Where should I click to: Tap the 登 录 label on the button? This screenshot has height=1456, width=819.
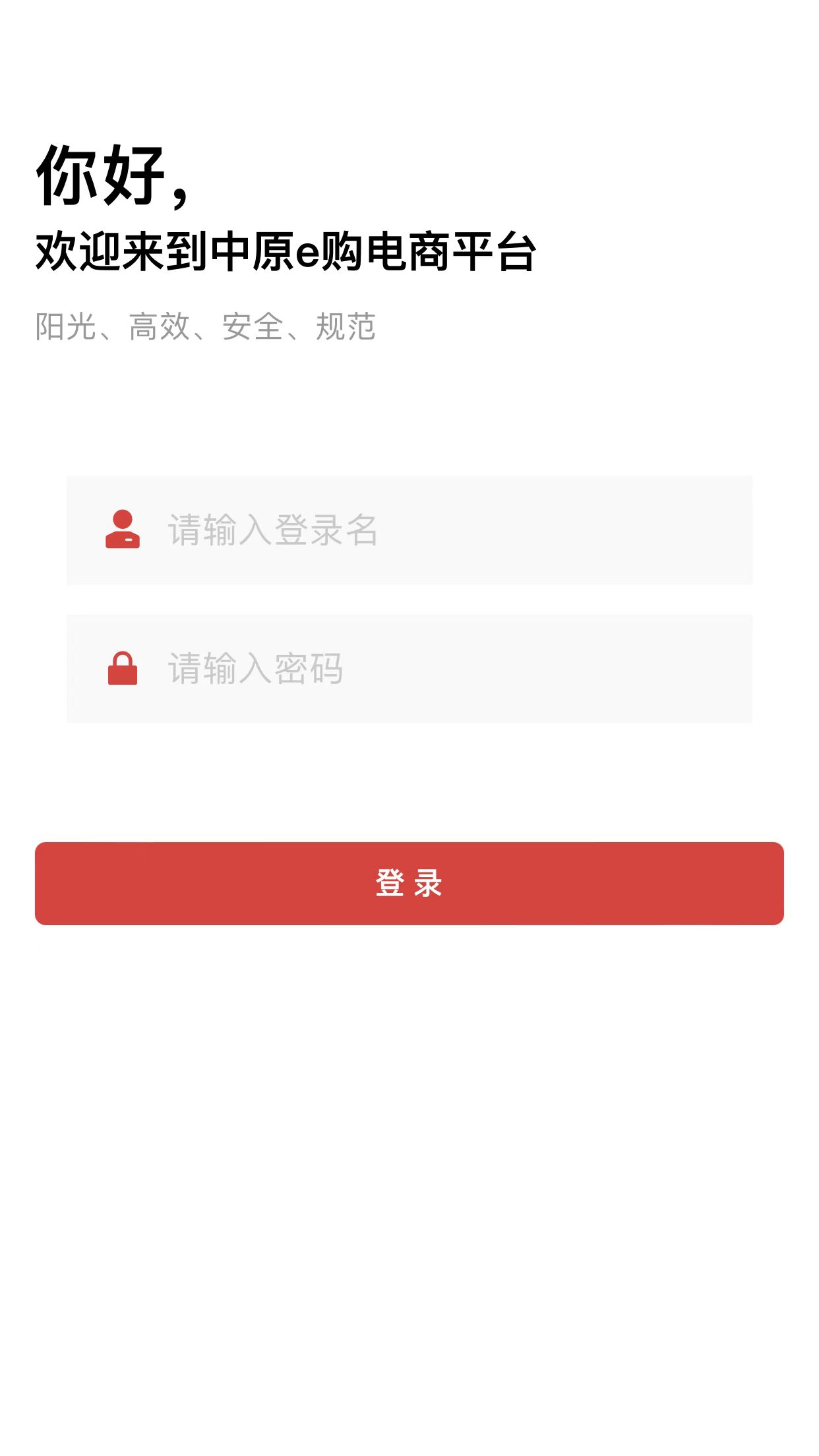409,885
